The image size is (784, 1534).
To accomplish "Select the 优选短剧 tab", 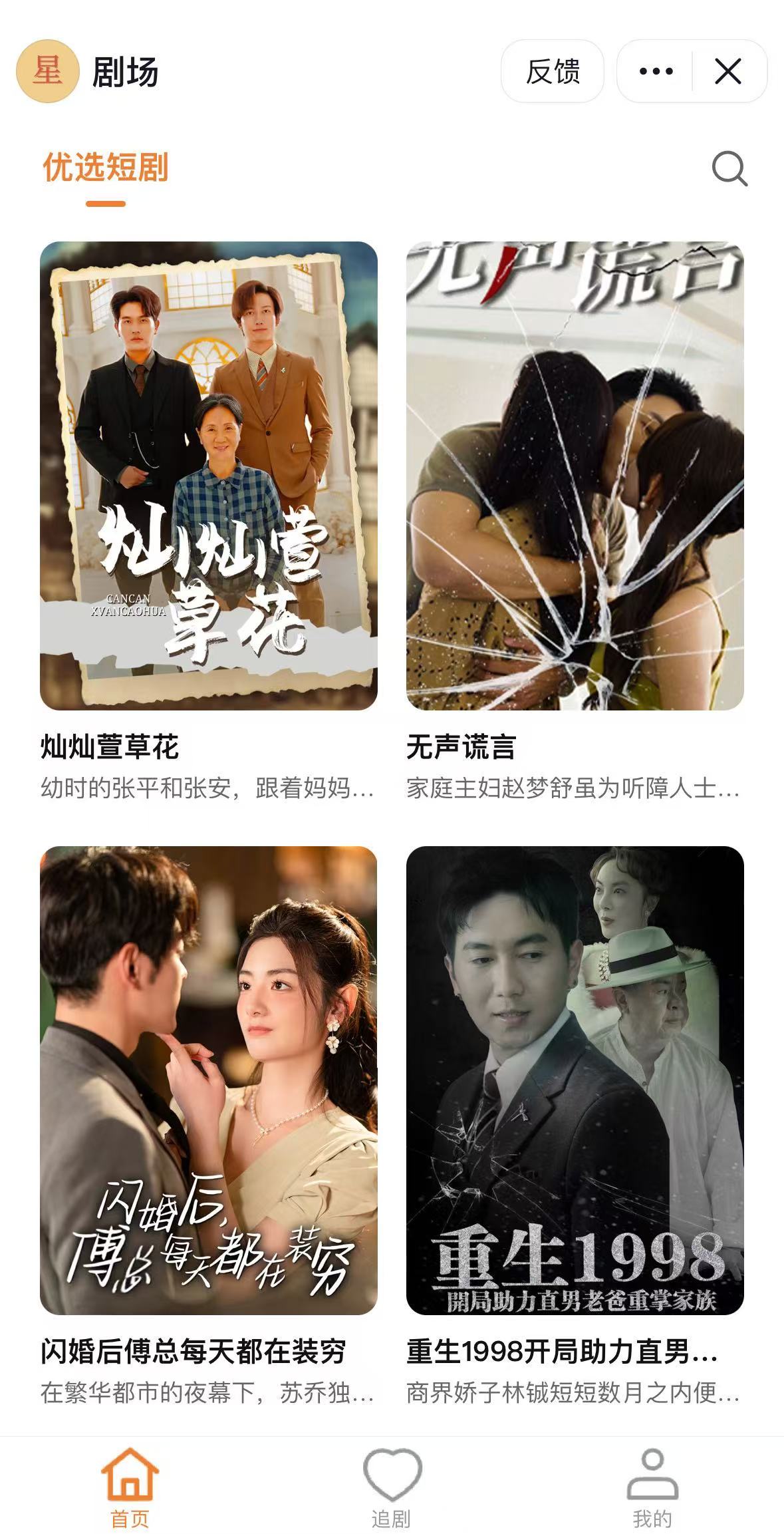I will [x=105, y=168].
